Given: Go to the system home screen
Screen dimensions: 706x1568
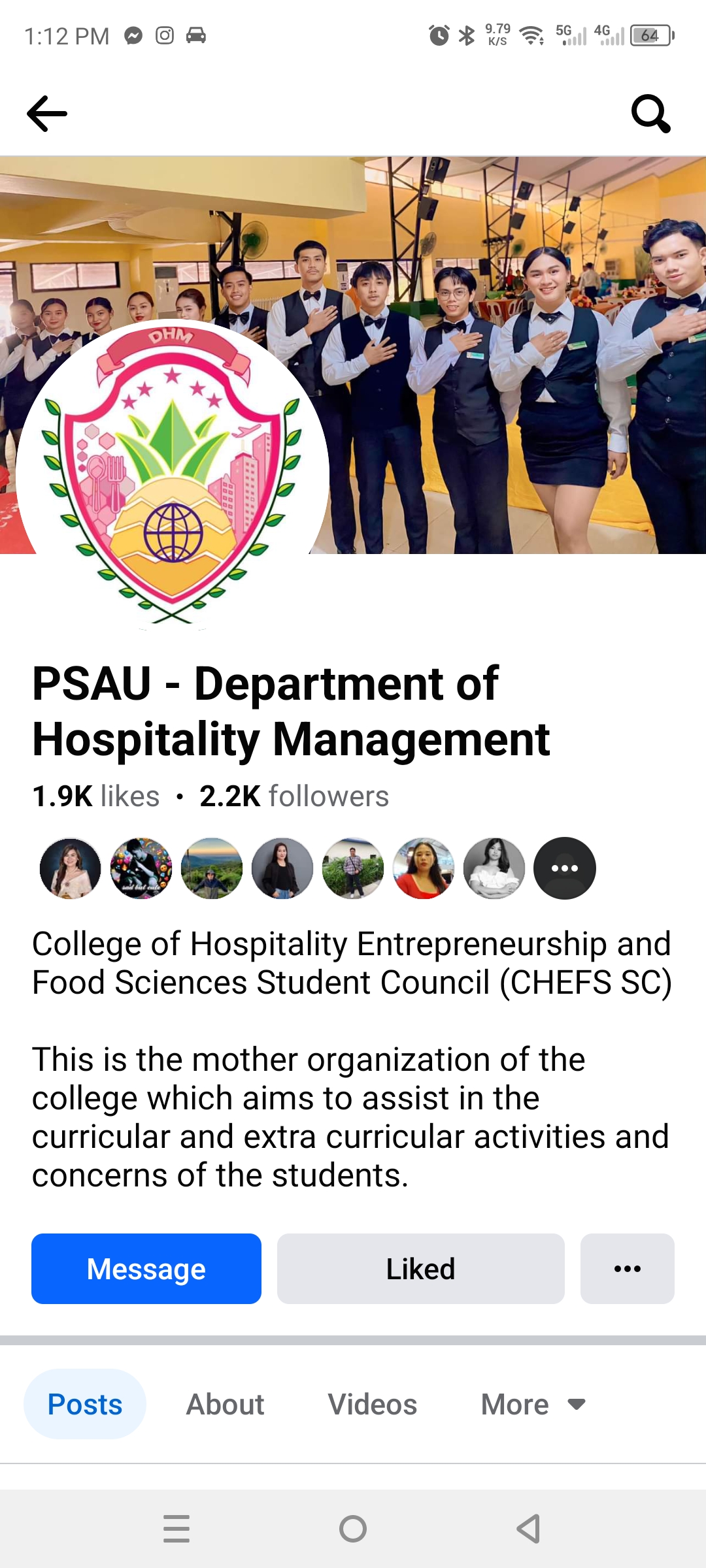Looking at the screenshot, I should (353, 1529).
